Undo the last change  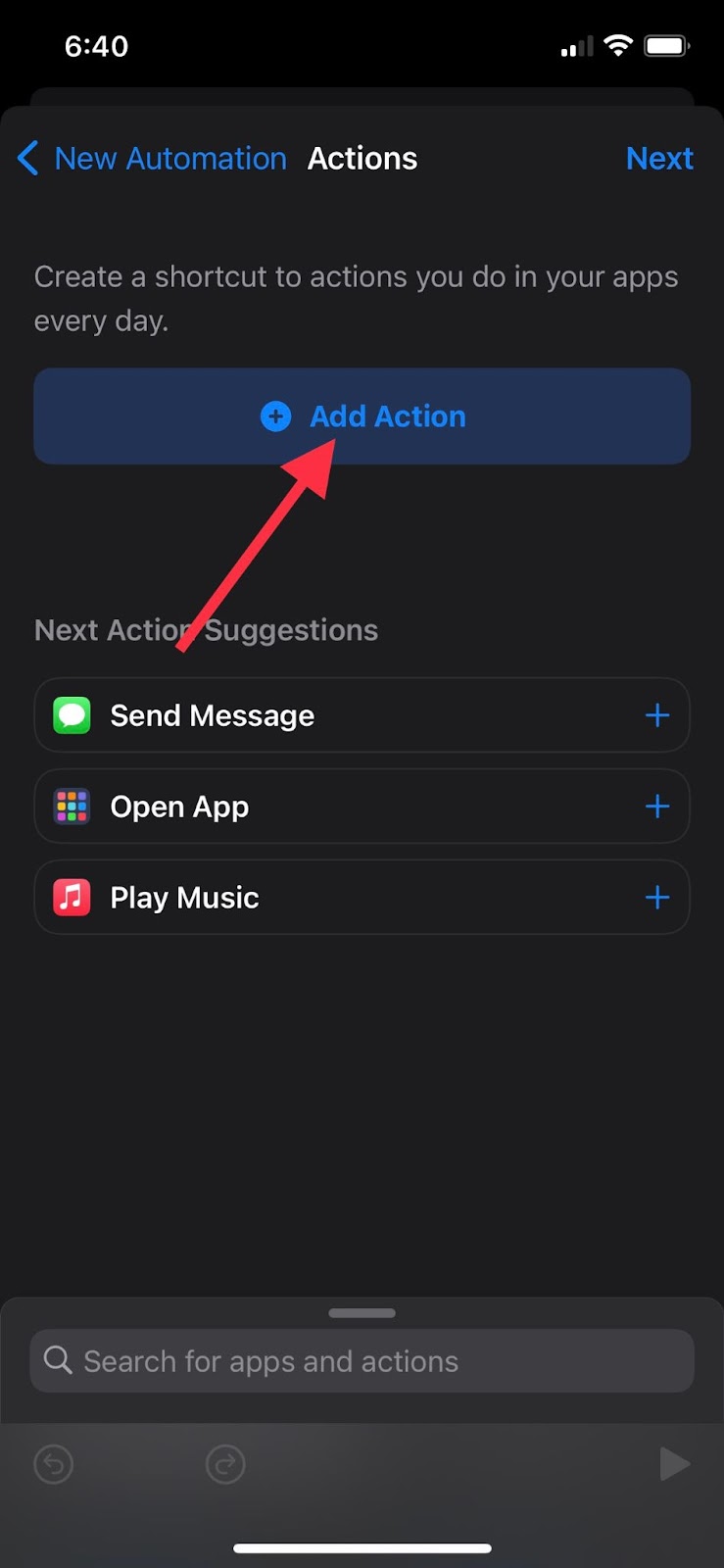click(54, 1465)
